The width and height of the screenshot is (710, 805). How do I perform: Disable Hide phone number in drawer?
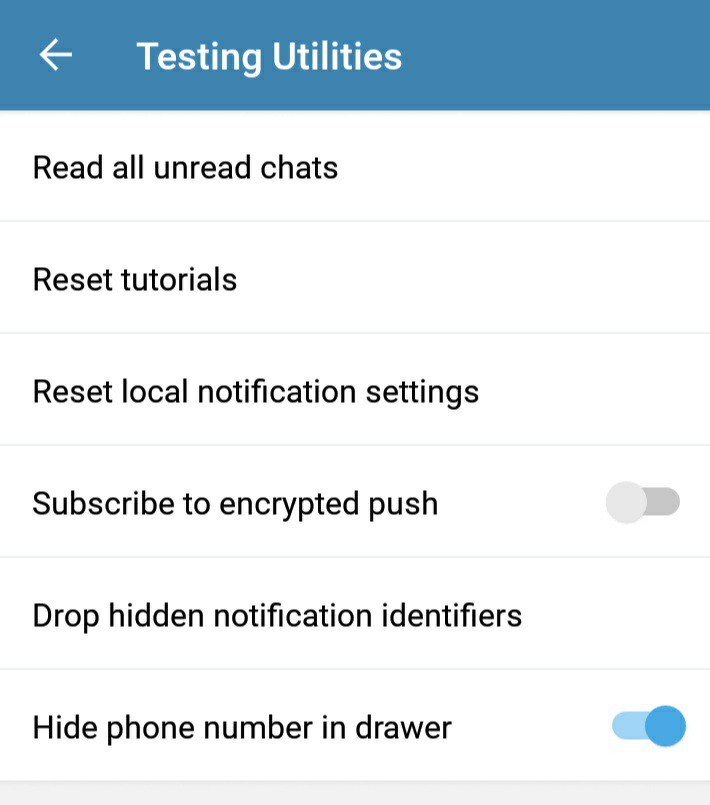click(x=648, y=726)
